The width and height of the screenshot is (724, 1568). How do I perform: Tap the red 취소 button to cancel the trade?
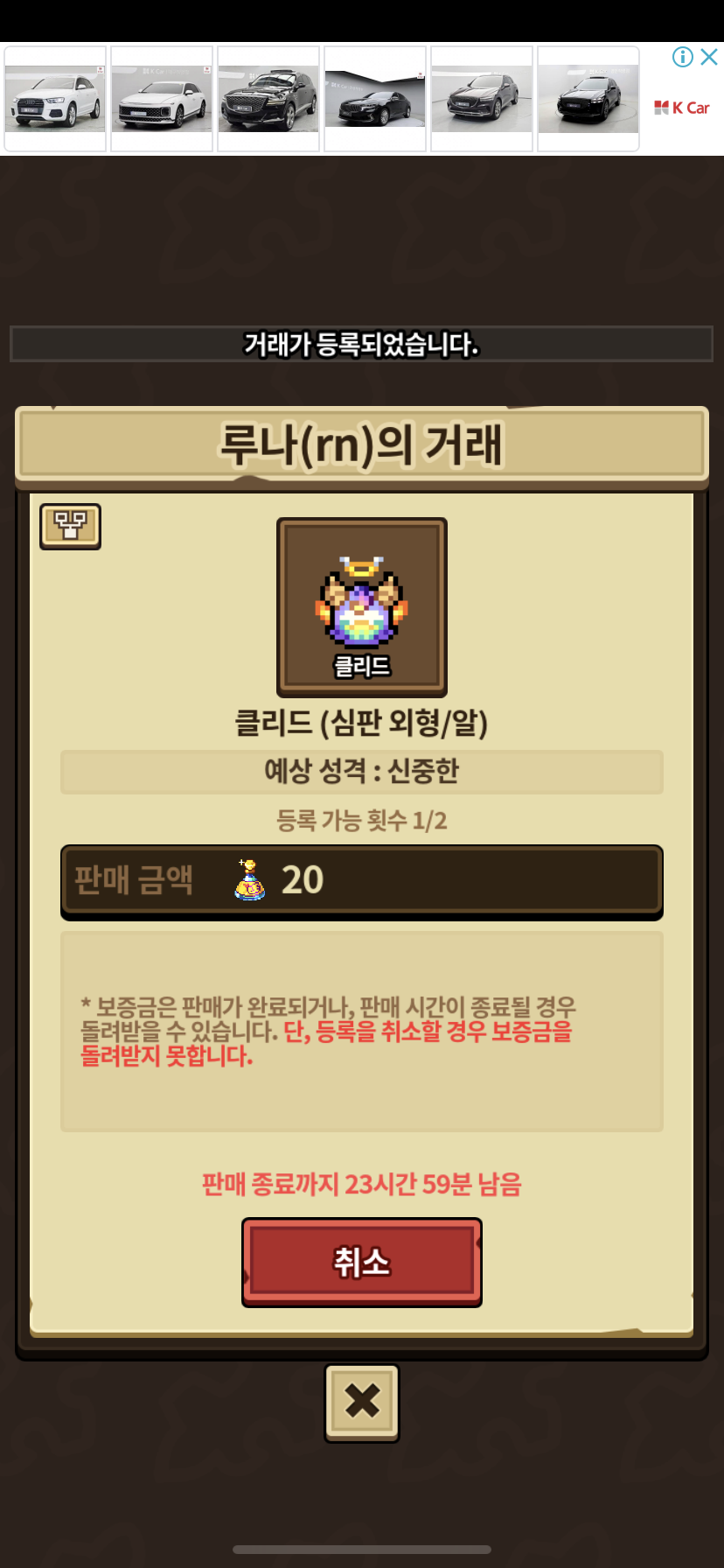(362, 1262)
